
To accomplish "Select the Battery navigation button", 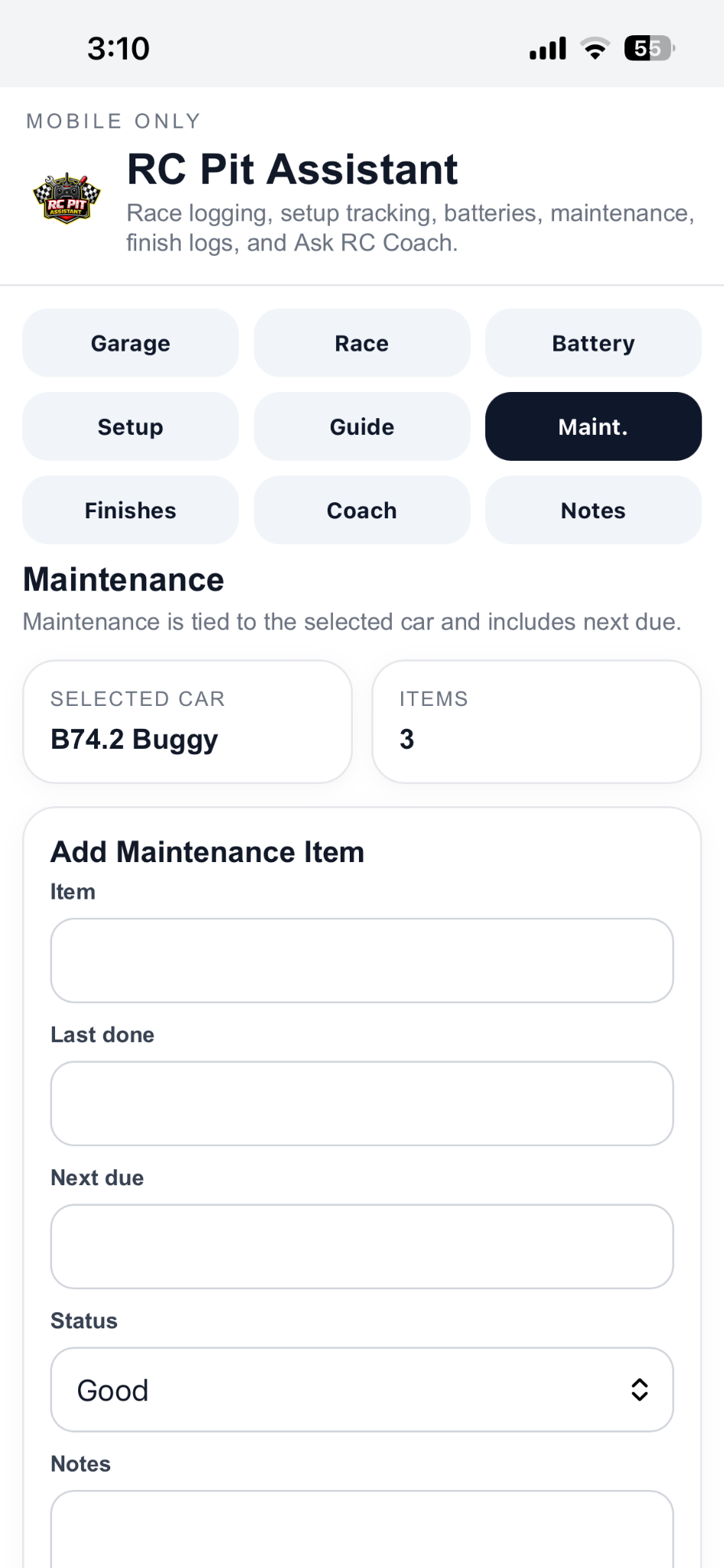I will point(592,343).
